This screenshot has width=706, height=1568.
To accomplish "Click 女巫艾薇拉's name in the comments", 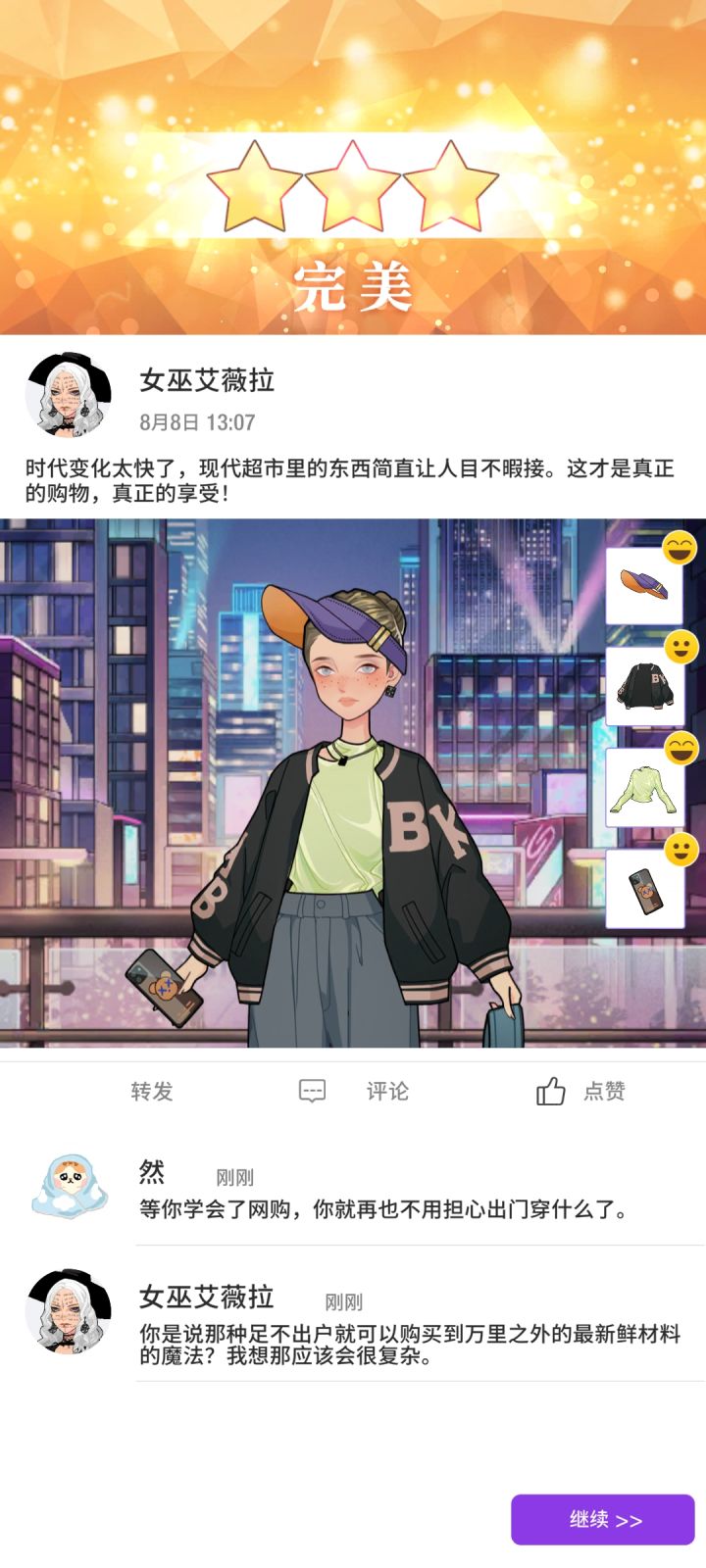I will (207, 1298).
